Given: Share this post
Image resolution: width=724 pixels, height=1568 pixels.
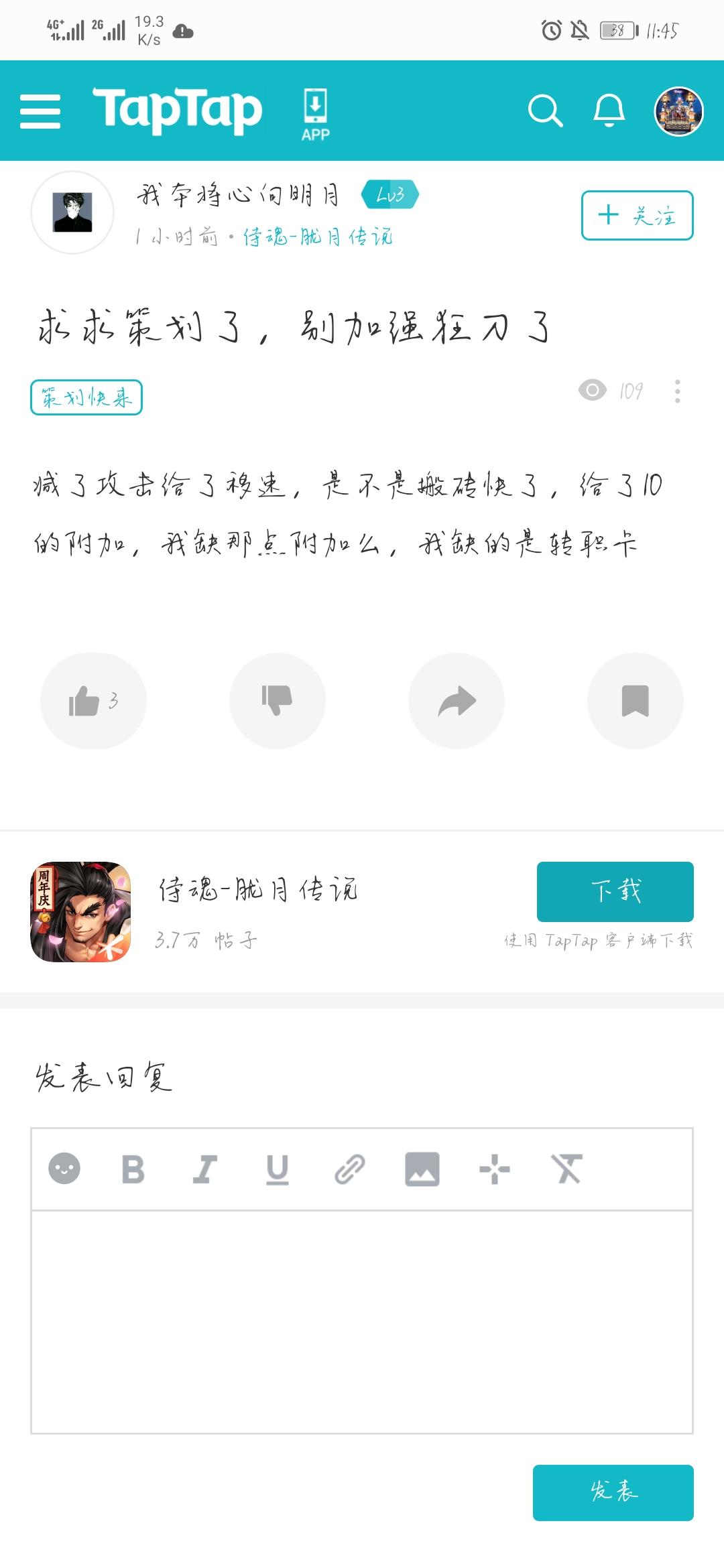Looking at the screenshot, I should pyautogui.click(x=457, y=701).
